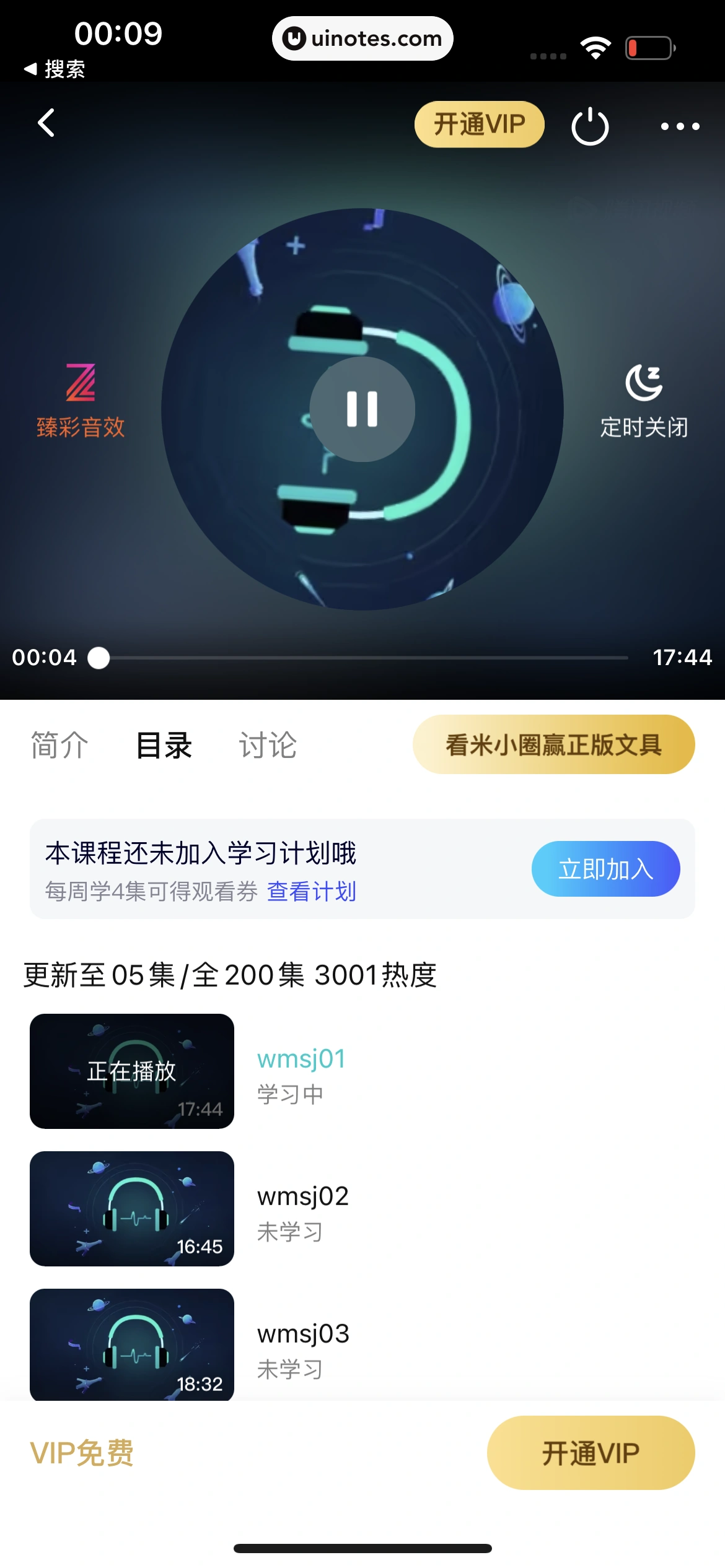Open the 看米小圈赢正版文具 banner
Screen dimensions: 725x1568
pyautogui.click(x=553, y=744)
